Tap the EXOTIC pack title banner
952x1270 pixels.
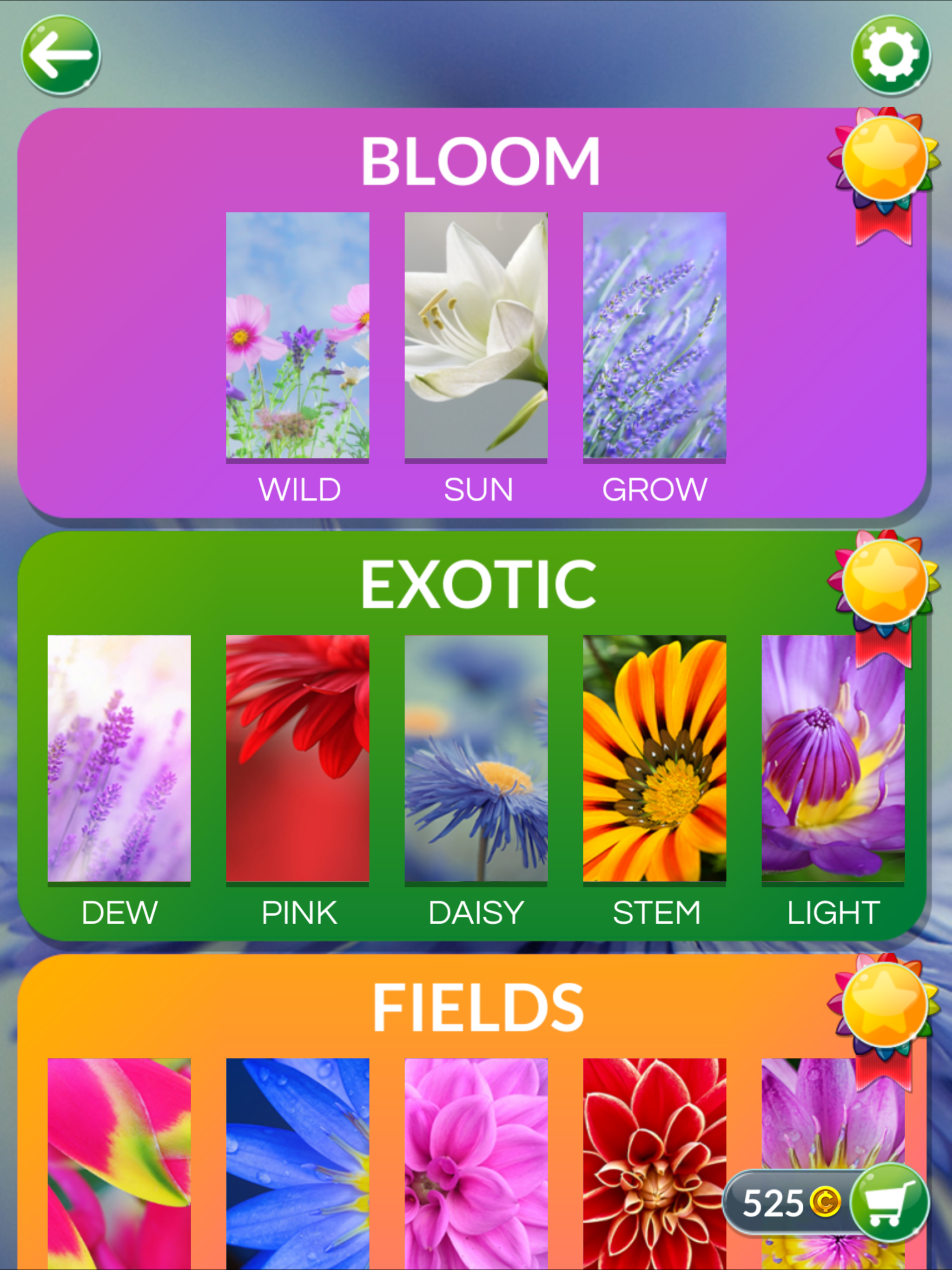(479, 583)
